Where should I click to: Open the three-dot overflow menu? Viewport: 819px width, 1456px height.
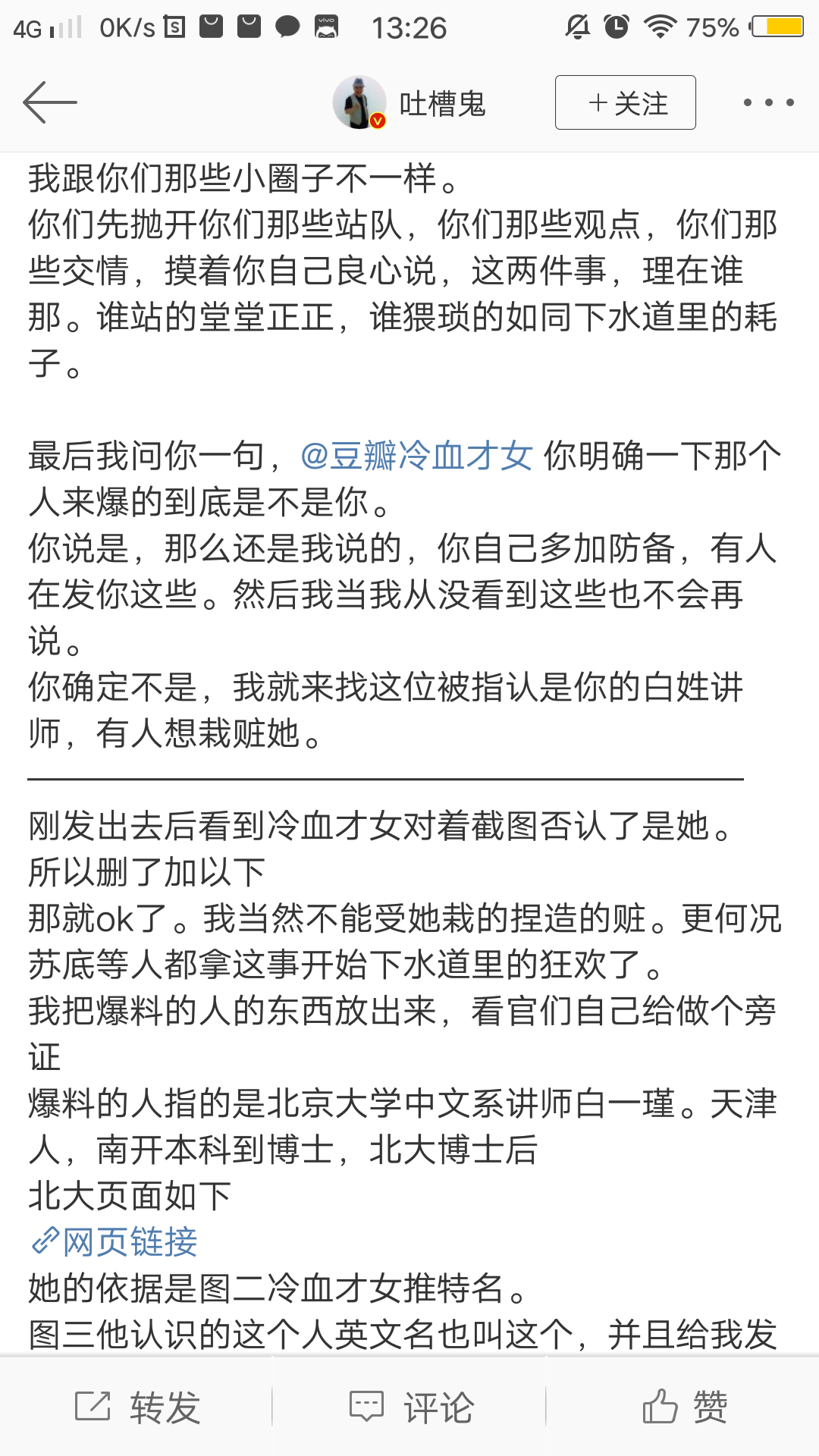768,102
